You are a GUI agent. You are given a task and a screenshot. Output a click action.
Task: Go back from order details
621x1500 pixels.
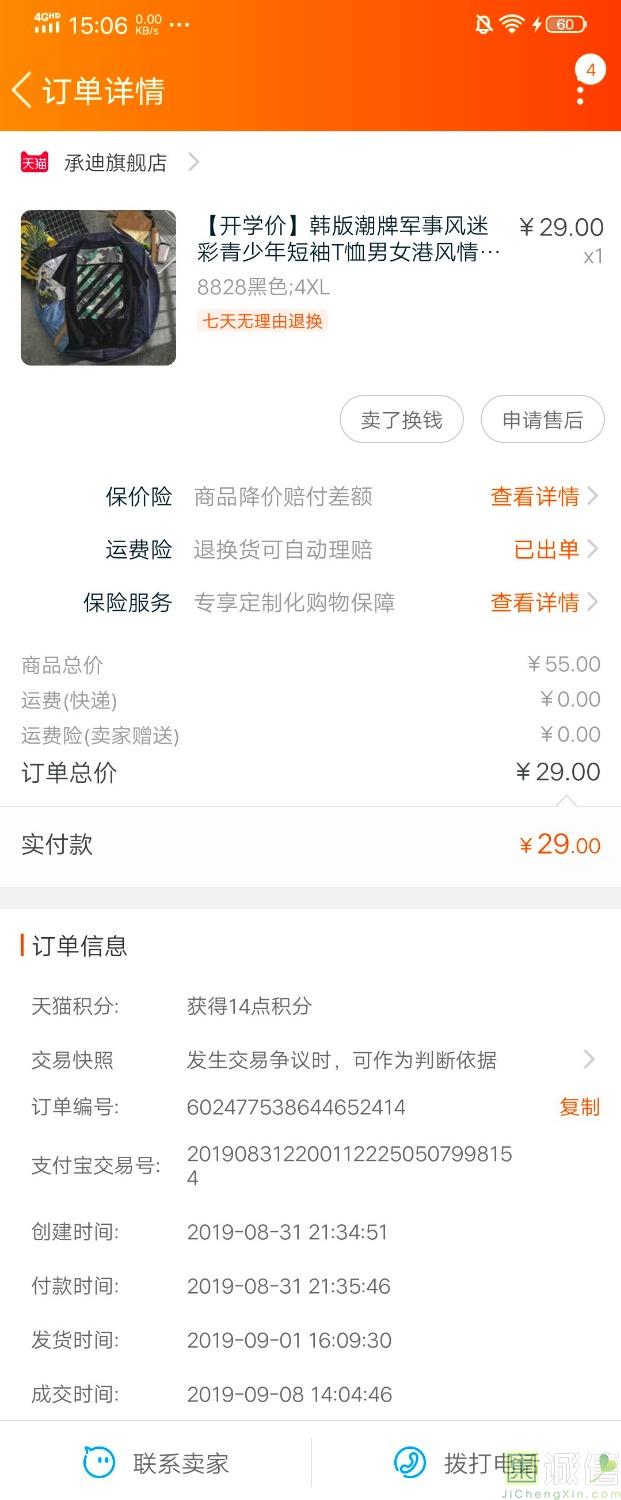23,91
